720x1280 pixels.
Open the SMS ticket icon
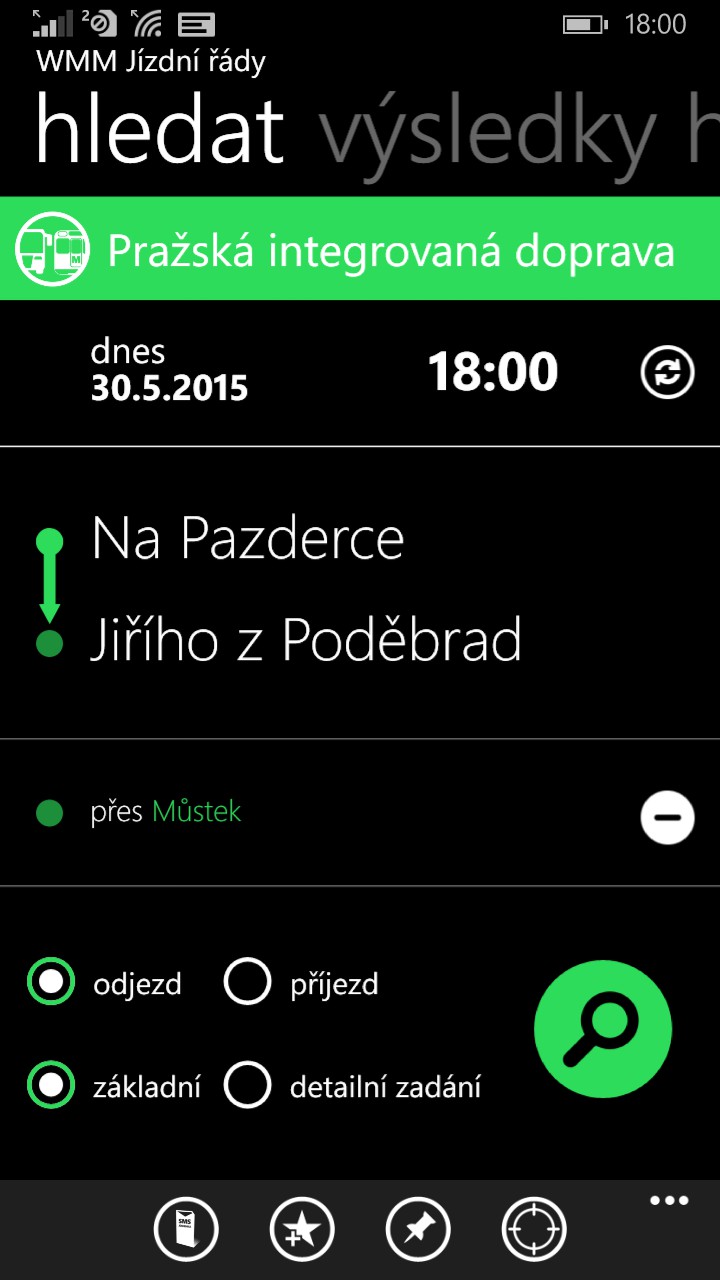(186, 1229)
